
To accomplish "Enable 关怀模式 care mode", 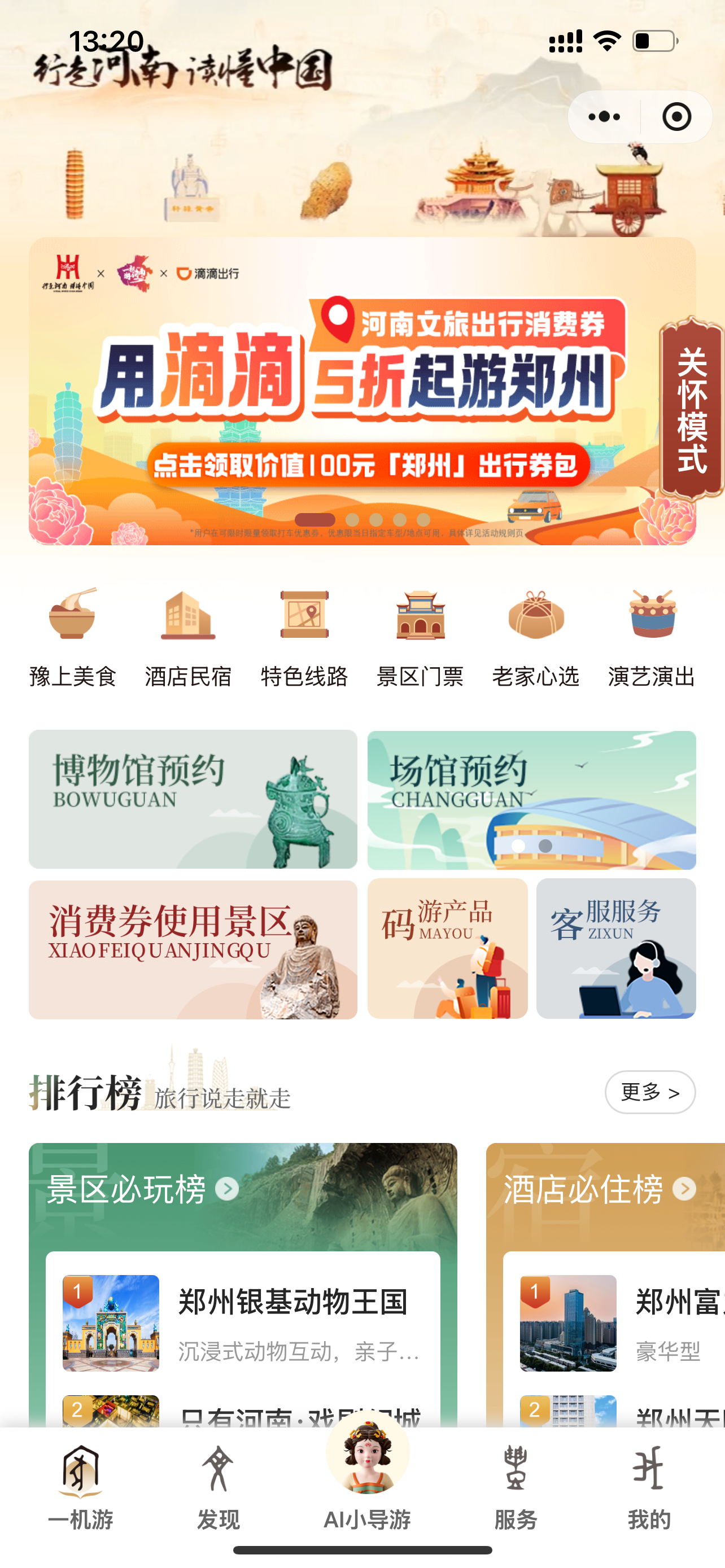I will click(x=692, y=410).
